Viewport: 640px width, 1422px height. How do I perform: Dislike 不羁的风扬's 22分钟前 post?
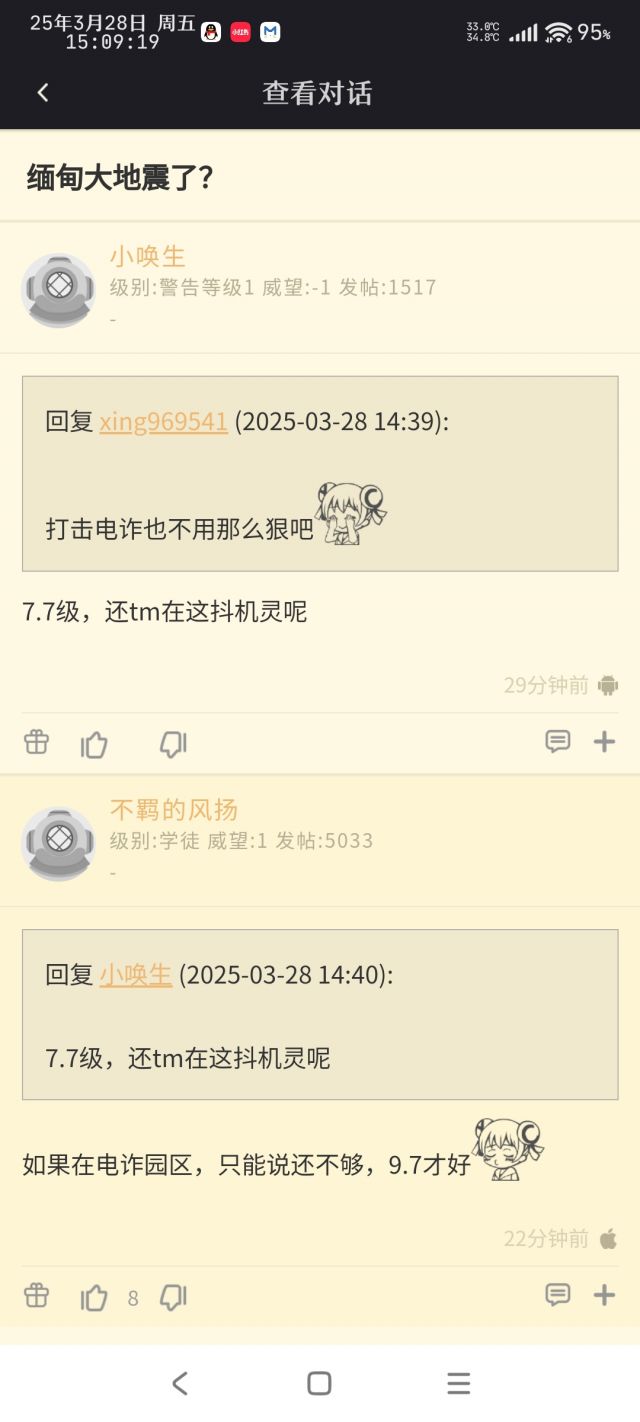click(173, 1298)
